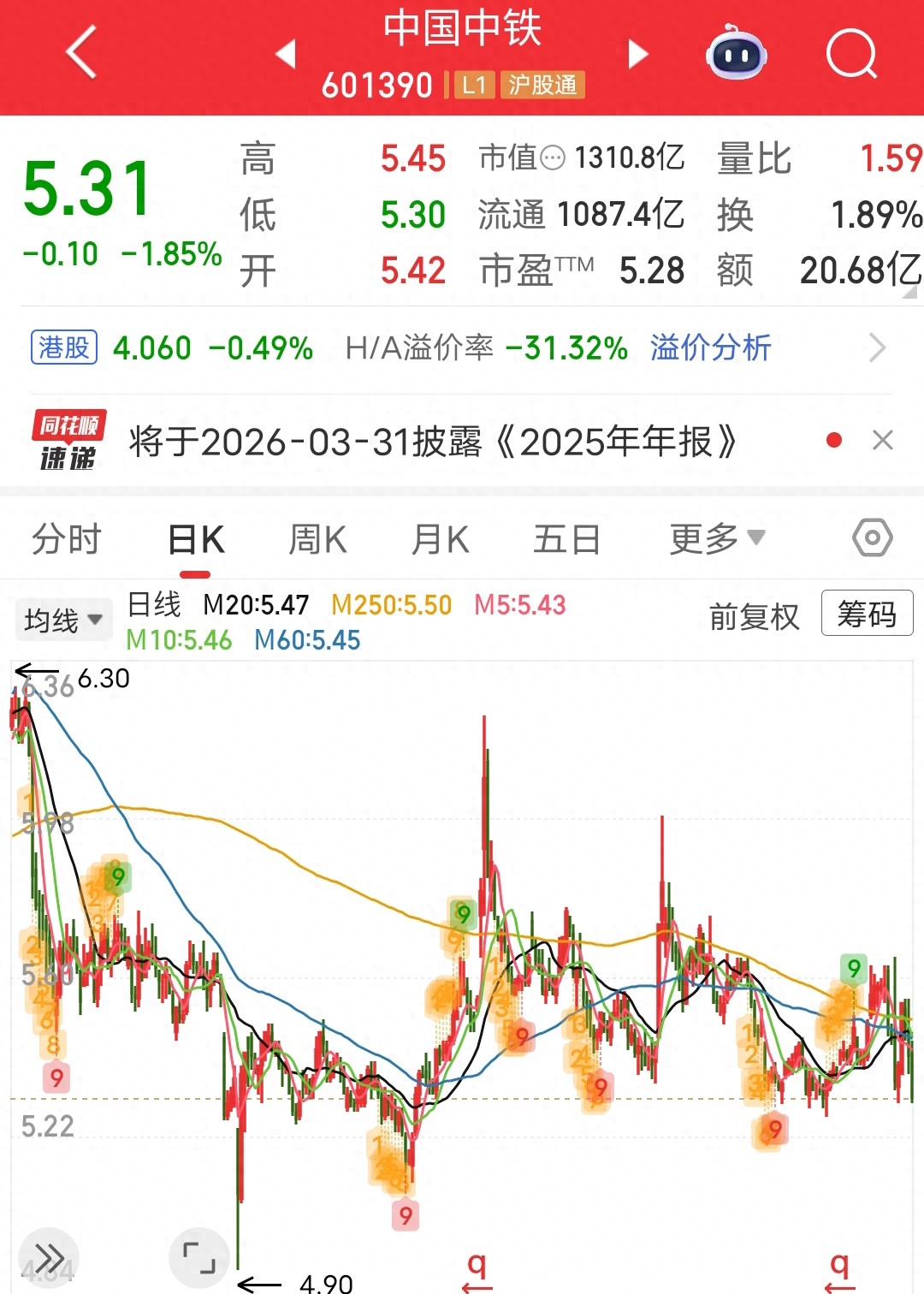Open the H/A premium analysis chevron

(x=878, y=347)
